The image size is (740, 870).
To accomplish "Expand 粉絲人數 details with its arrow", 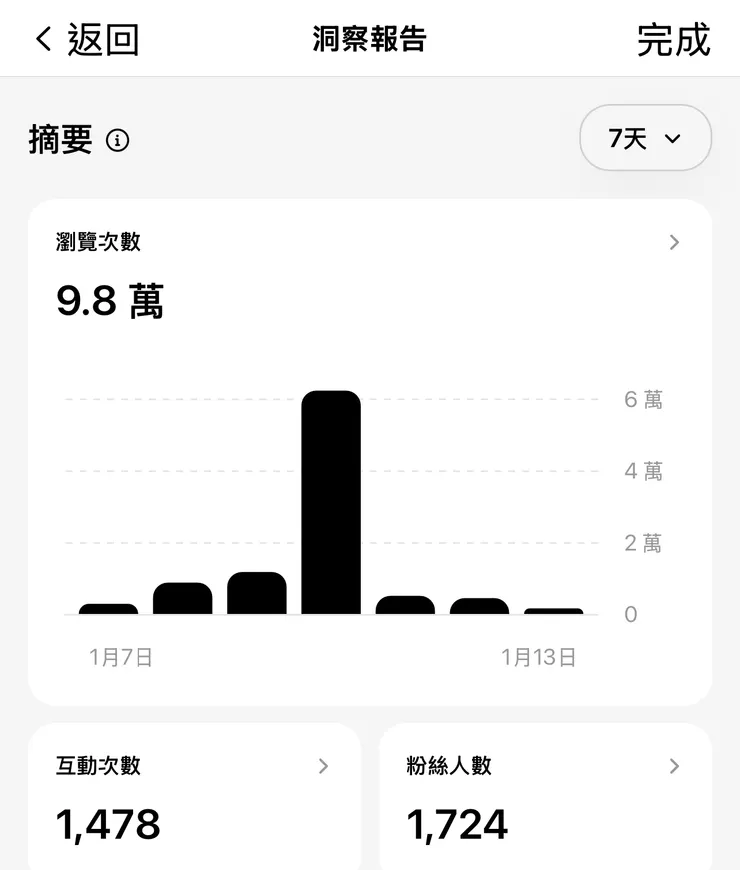I will (x=674, y=767).
